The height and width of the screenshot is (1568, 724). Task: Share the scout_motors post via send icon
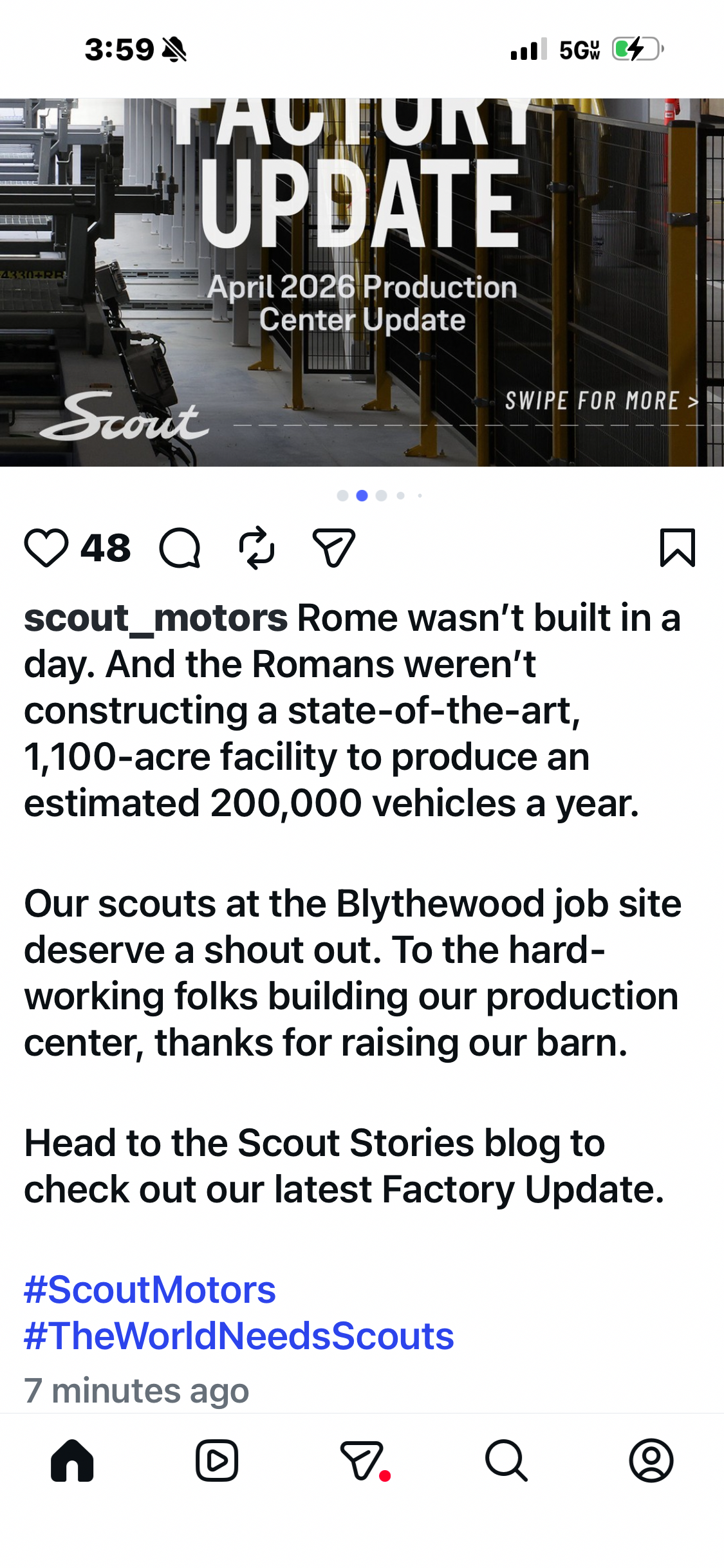333,548
